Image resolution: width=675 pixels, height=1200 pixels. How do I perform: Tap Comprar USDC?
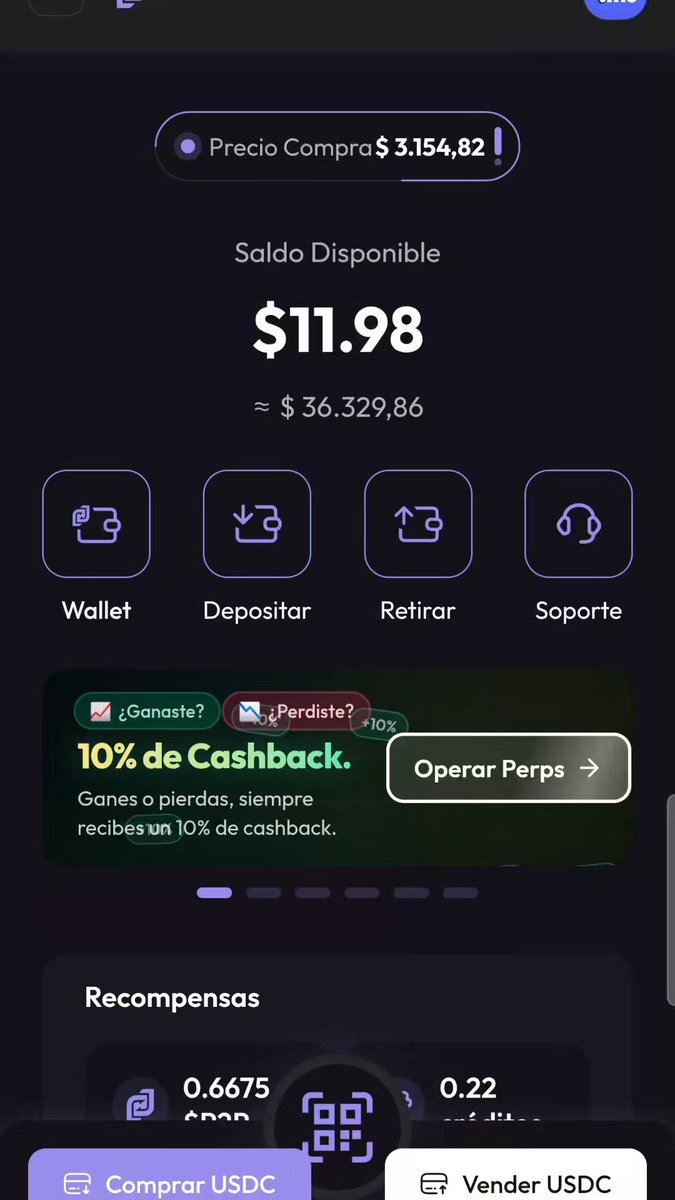(169, 1176)
